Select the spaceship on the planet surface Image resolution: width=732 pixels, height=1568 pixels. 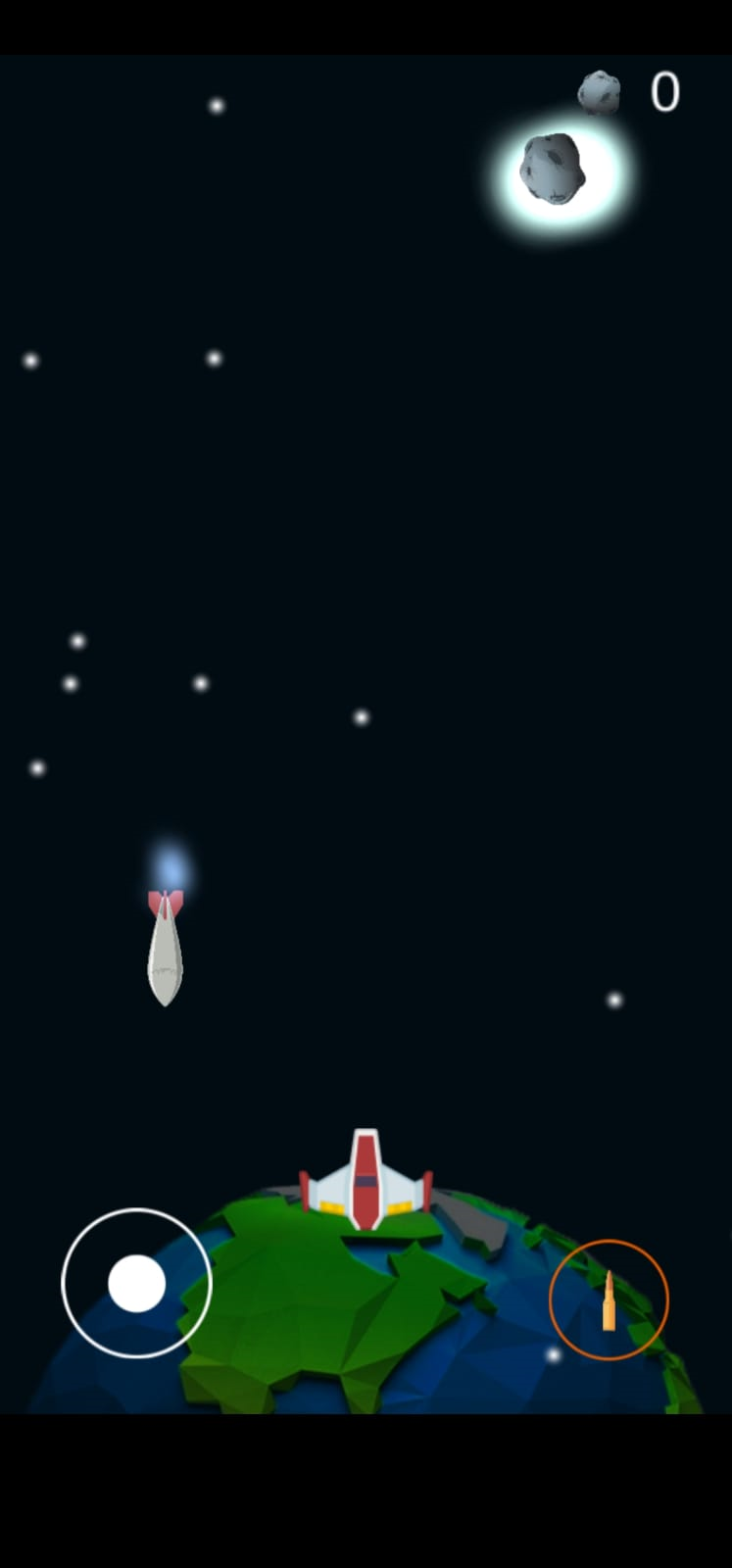coord(367,1176)
